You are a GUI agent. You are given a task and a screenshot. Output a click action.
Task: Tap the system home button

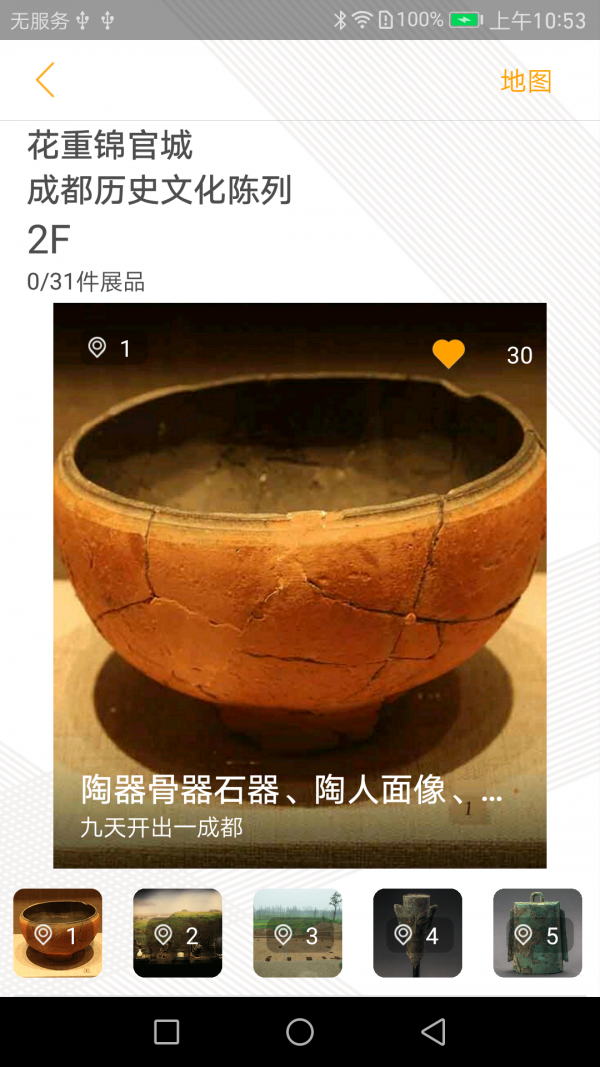coord(300,1032)
